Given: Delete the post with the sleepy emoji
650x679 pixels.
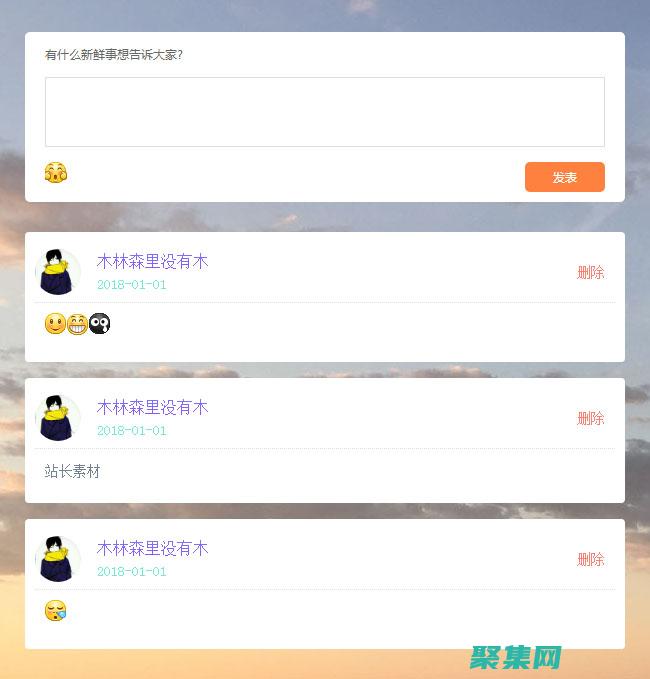Looking at the screenshot, I should pos(590,559).
